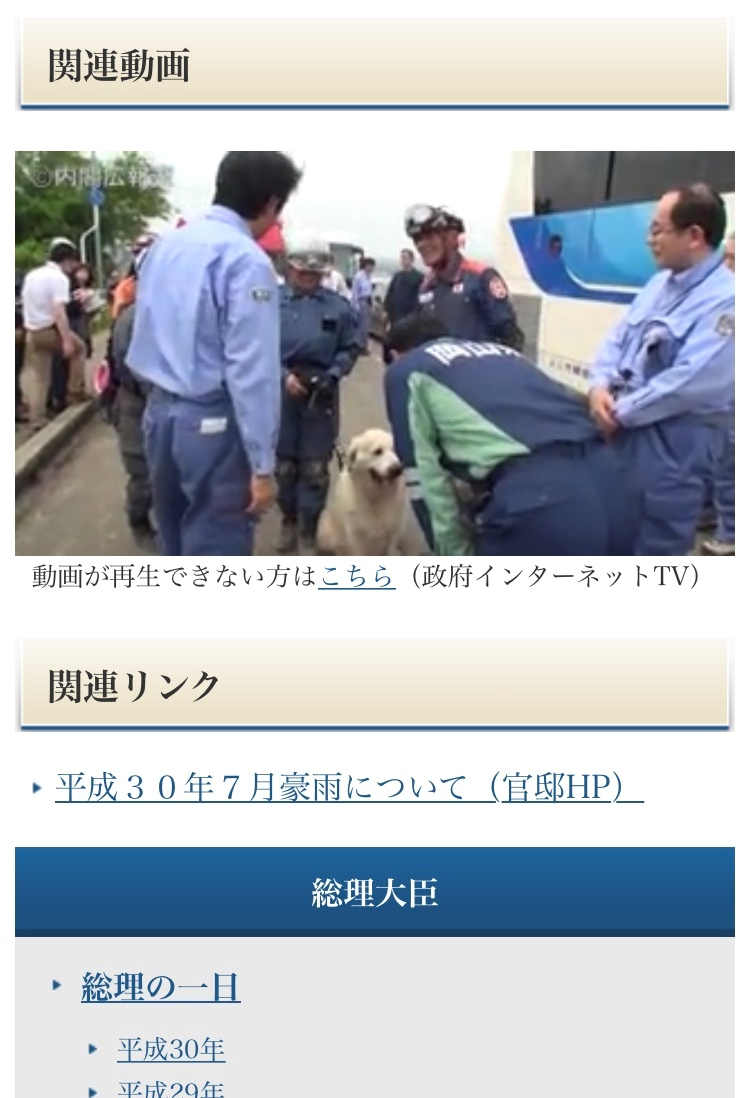The width and height of the screenshot is (750, 1098).
Task: Select the 平成29年 link
Action: tap(171, 1090)
